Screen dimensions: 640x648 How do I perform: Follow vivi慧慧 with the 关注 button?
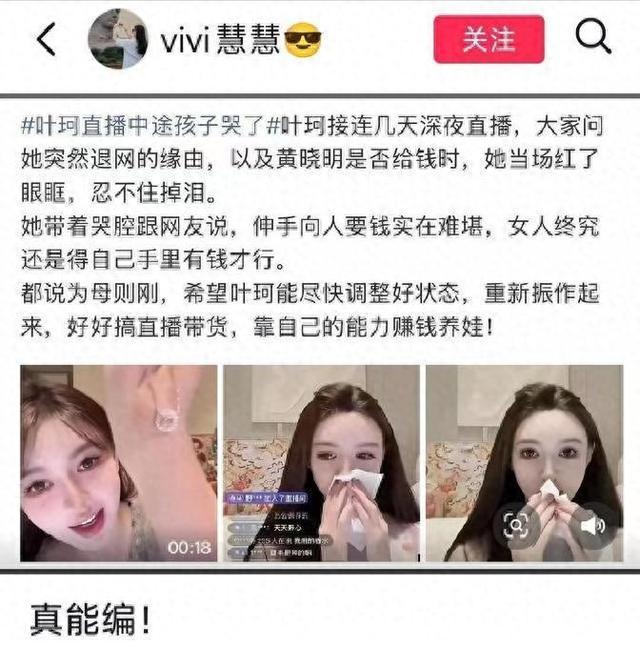pos(488,39)
